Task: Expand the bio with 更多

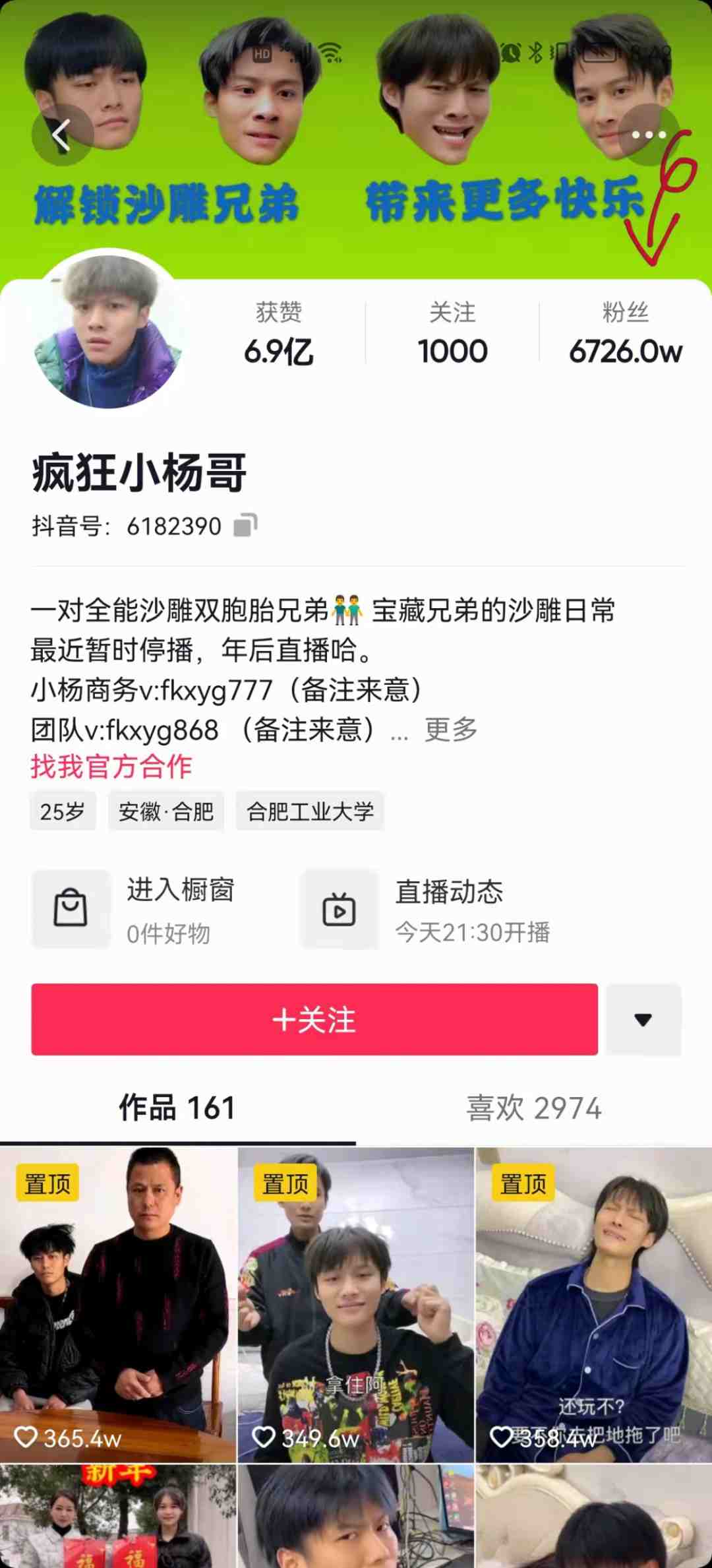Action: 451,730
